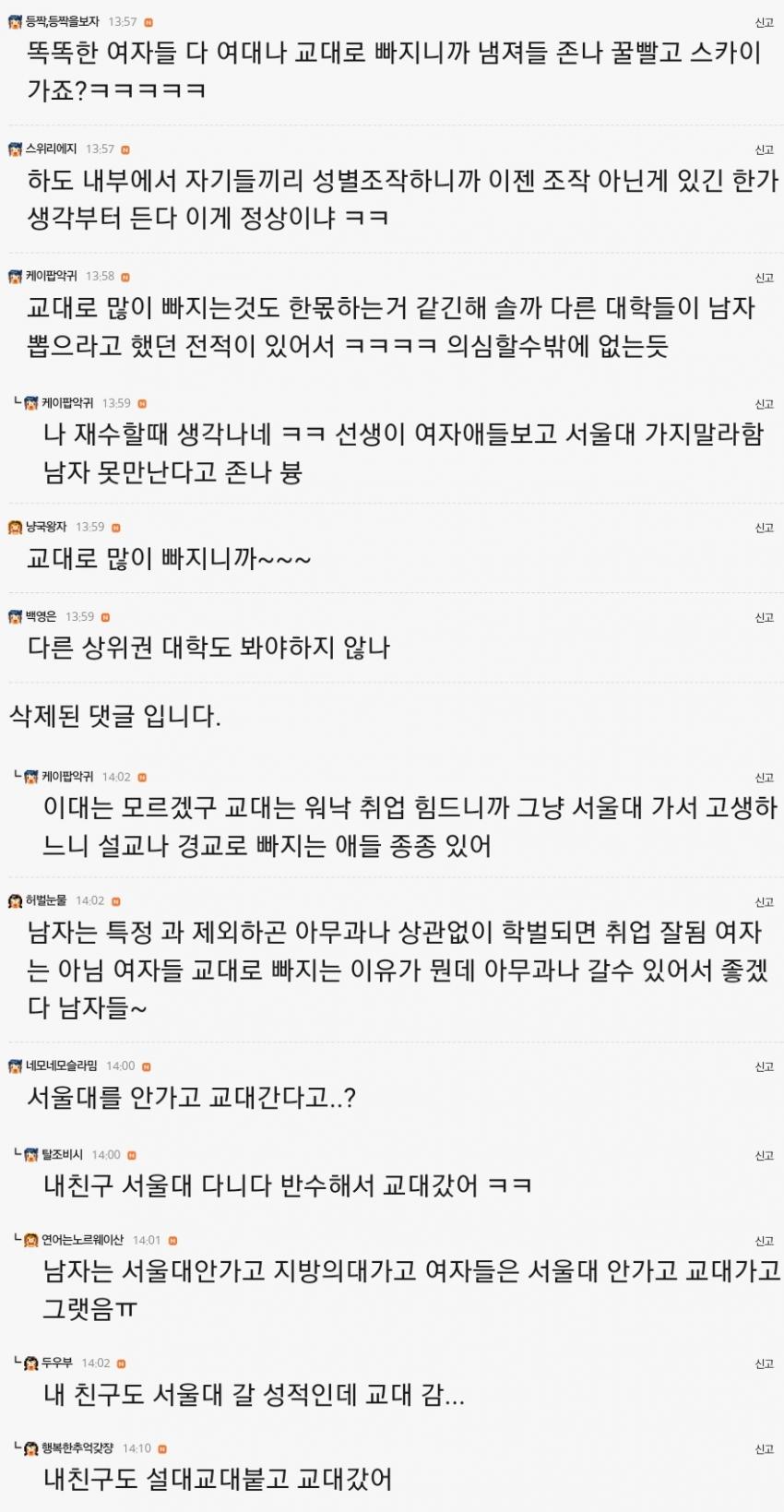Open 스위리에지's username
784x1512 pixels.
point(51,149)
